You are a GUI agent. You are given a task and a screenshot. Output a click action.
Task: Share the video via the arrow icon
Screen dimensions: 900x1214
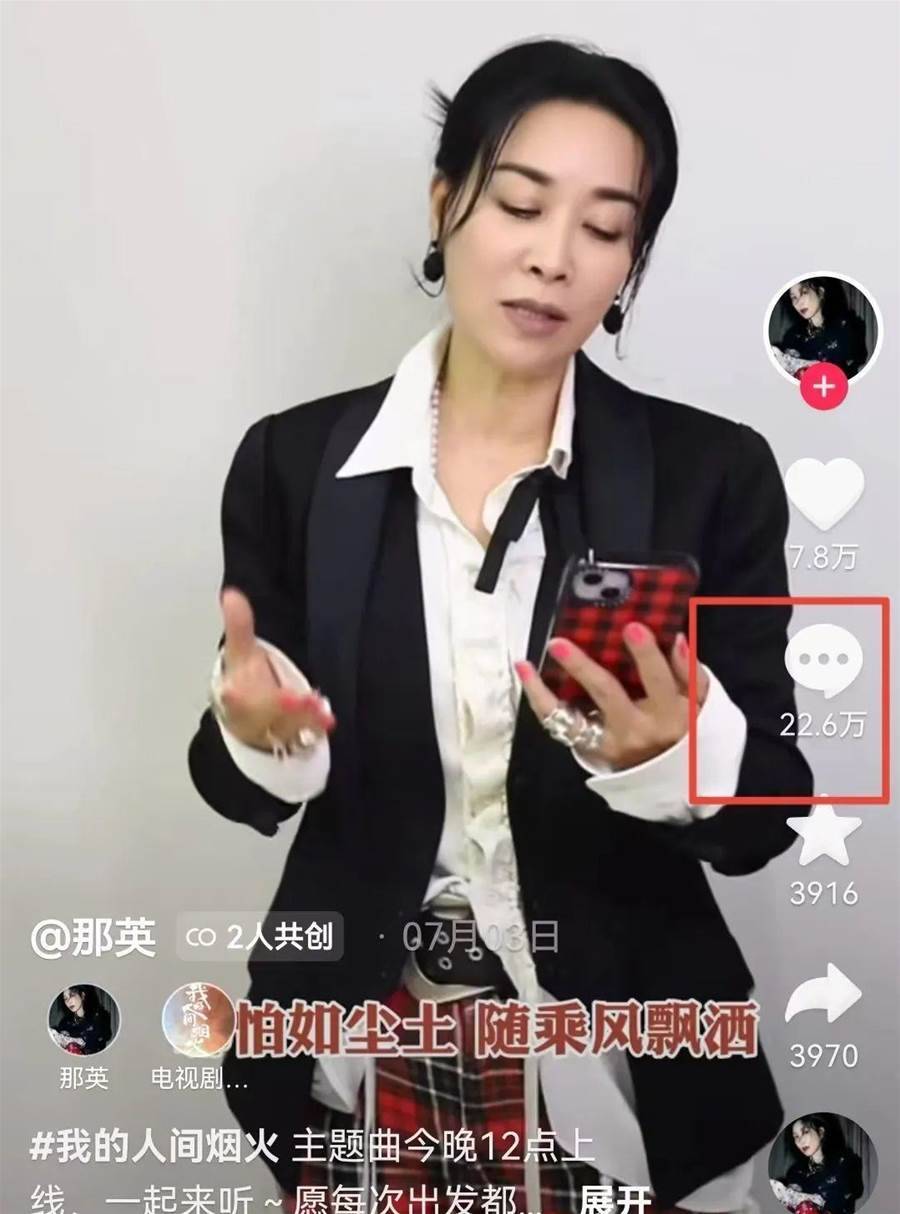click(x=823, y=996)
